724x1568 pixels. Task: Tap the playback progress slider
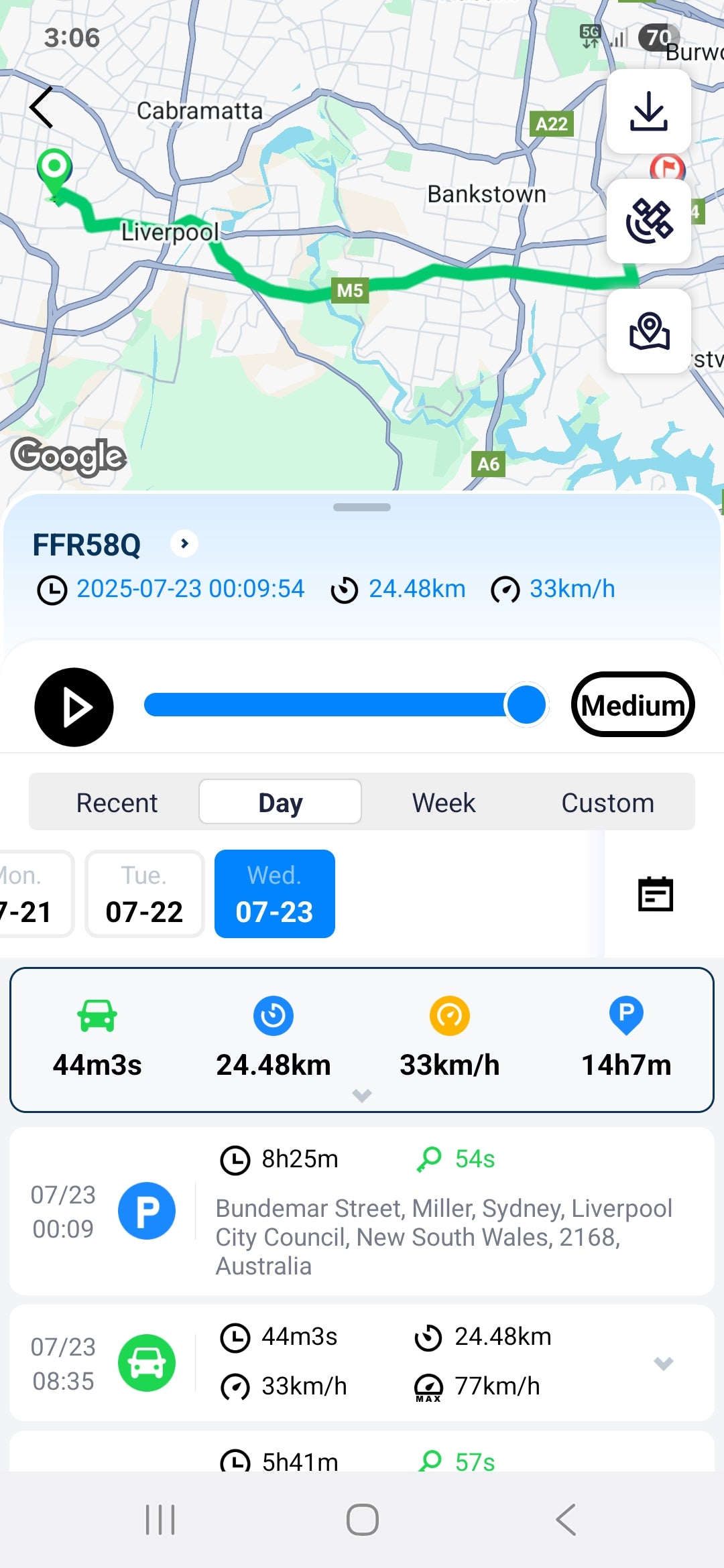(x=335, y=705)
